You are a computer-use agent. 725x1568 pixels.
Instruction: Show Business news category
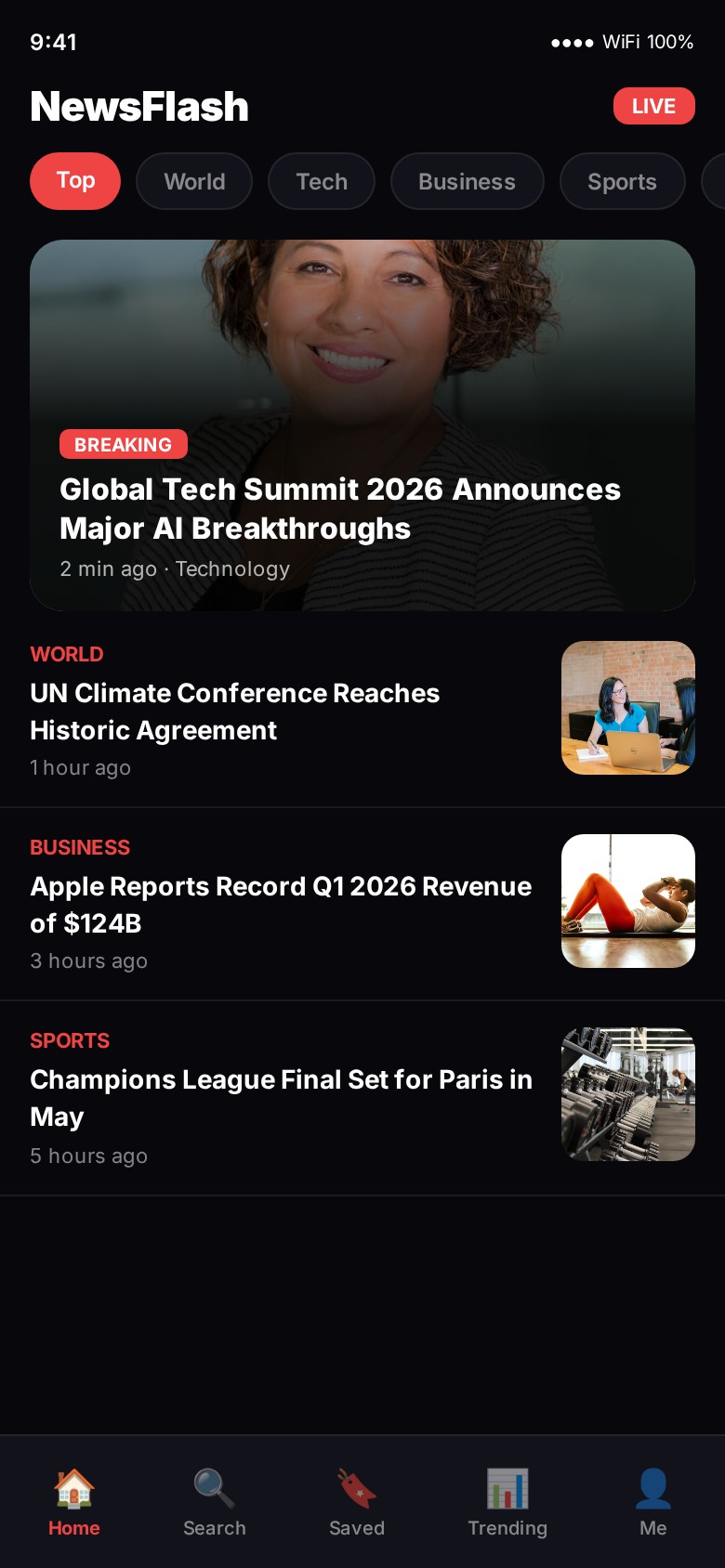coord(467,181)
